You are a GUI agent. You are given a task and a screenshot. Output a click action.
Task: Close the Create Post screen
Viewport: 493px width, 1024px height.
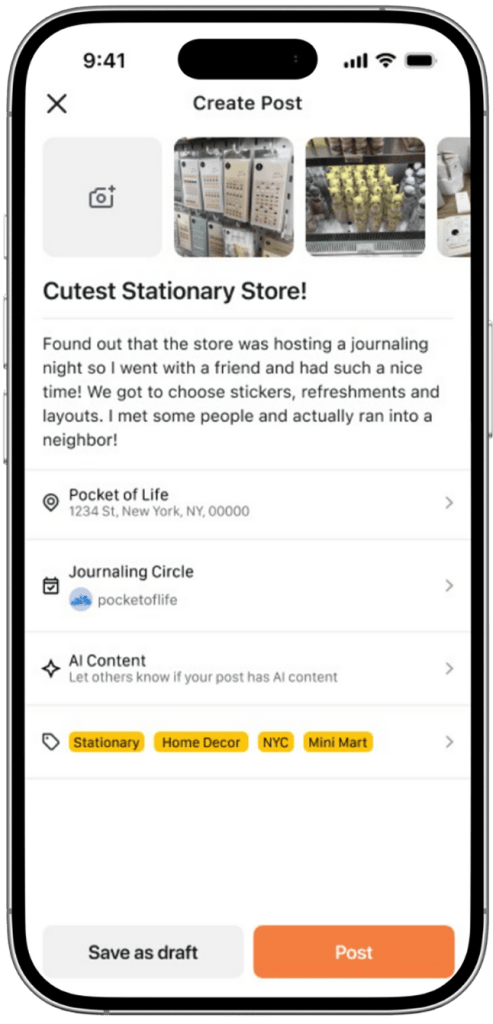[x=57, y=103]
